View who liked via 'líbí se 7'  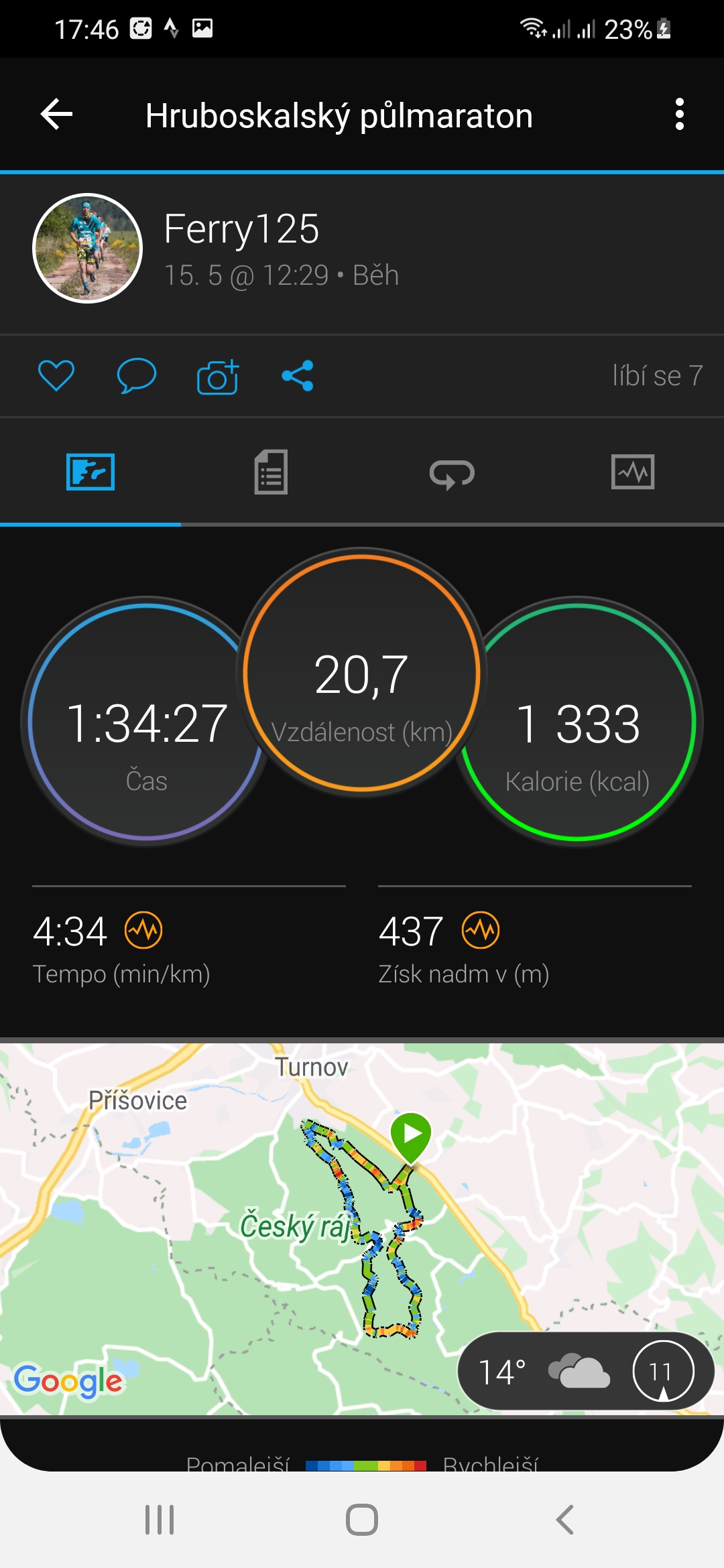click(x=658, y=376)
